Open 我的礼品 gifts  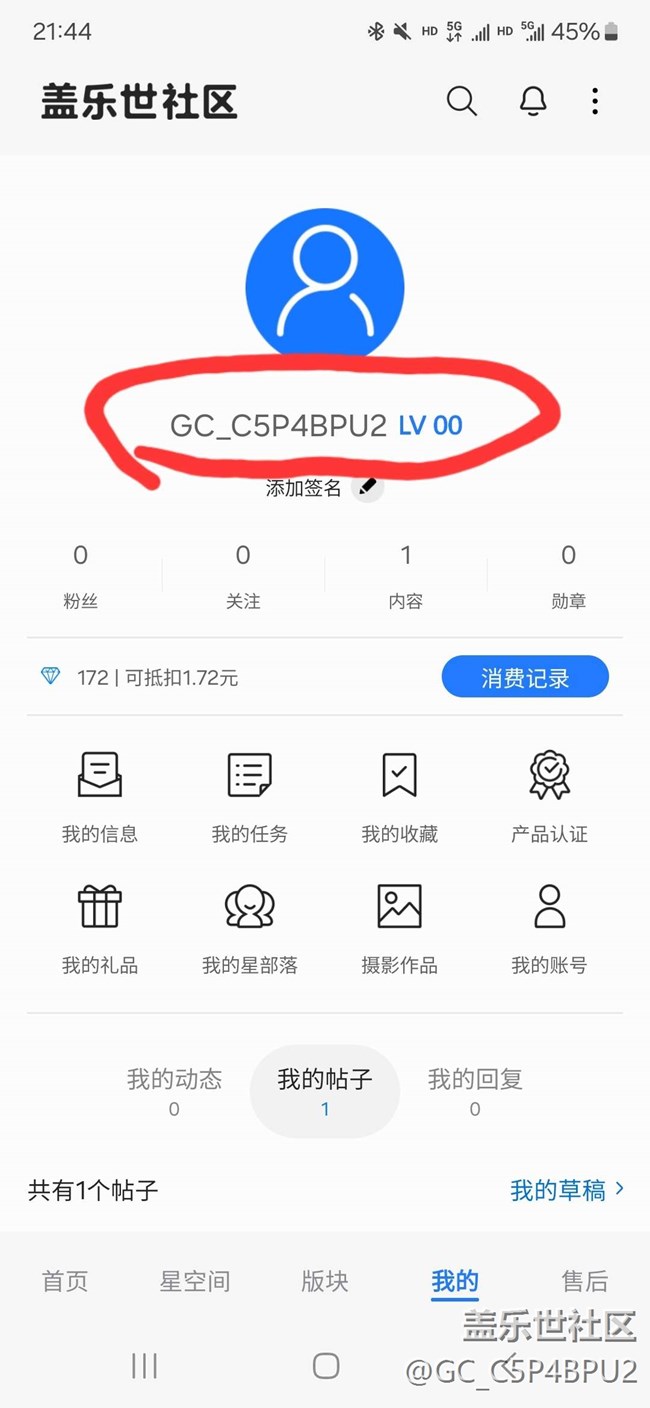point(100,929)
